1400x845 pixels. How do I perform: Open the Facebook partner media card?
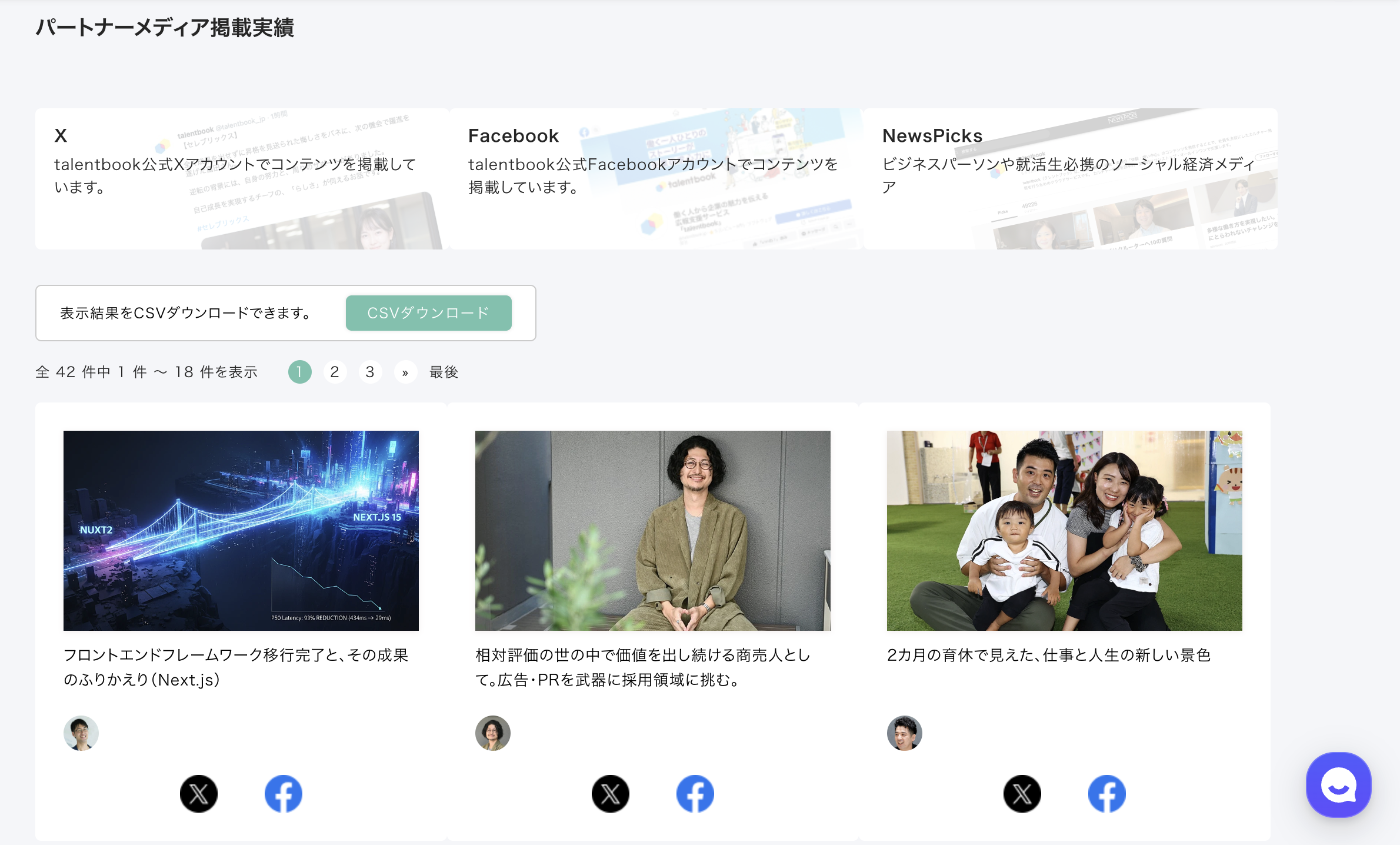(x=655, y=179)
